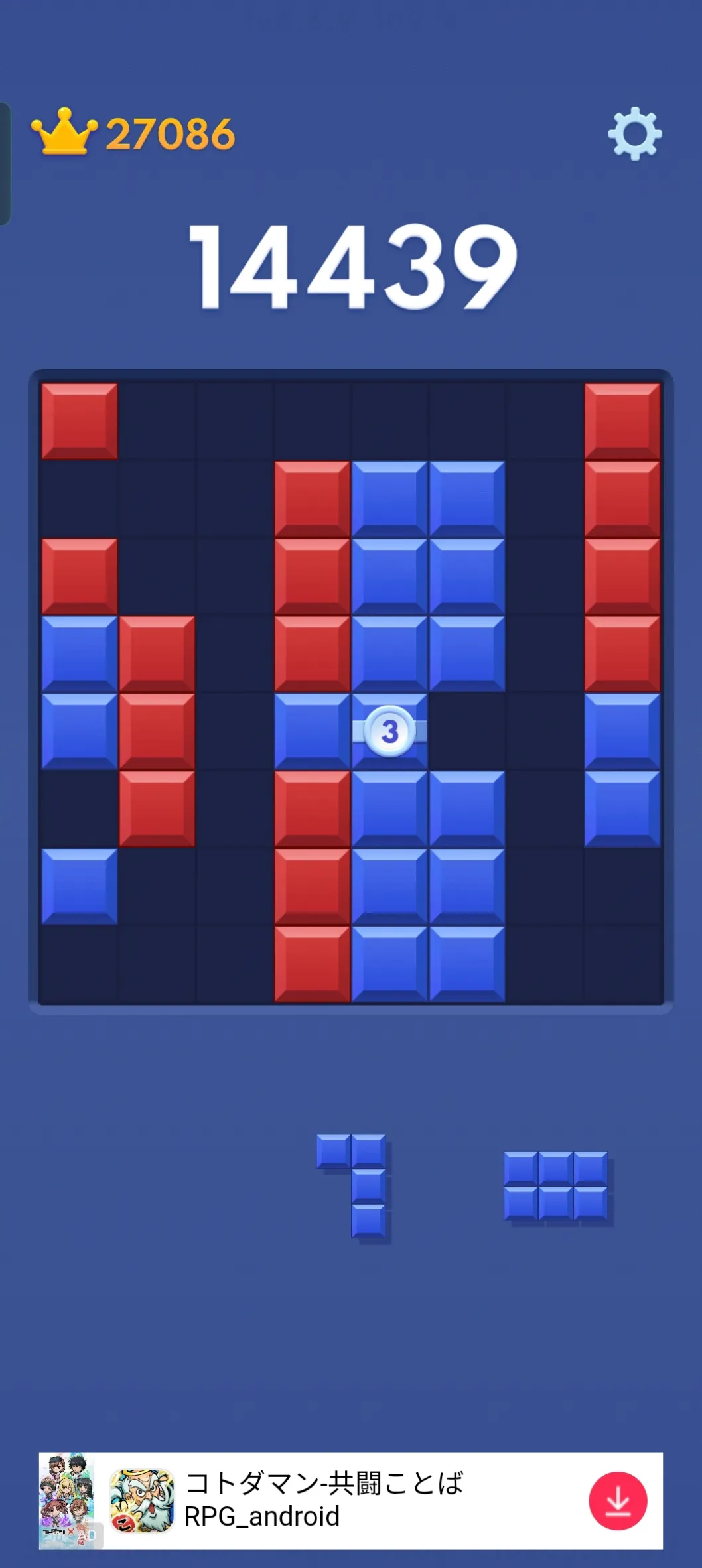The image size is (702, 1568).
Task: Open the コトダマン RPG ad banner
Action: [x=324, y=1500]
